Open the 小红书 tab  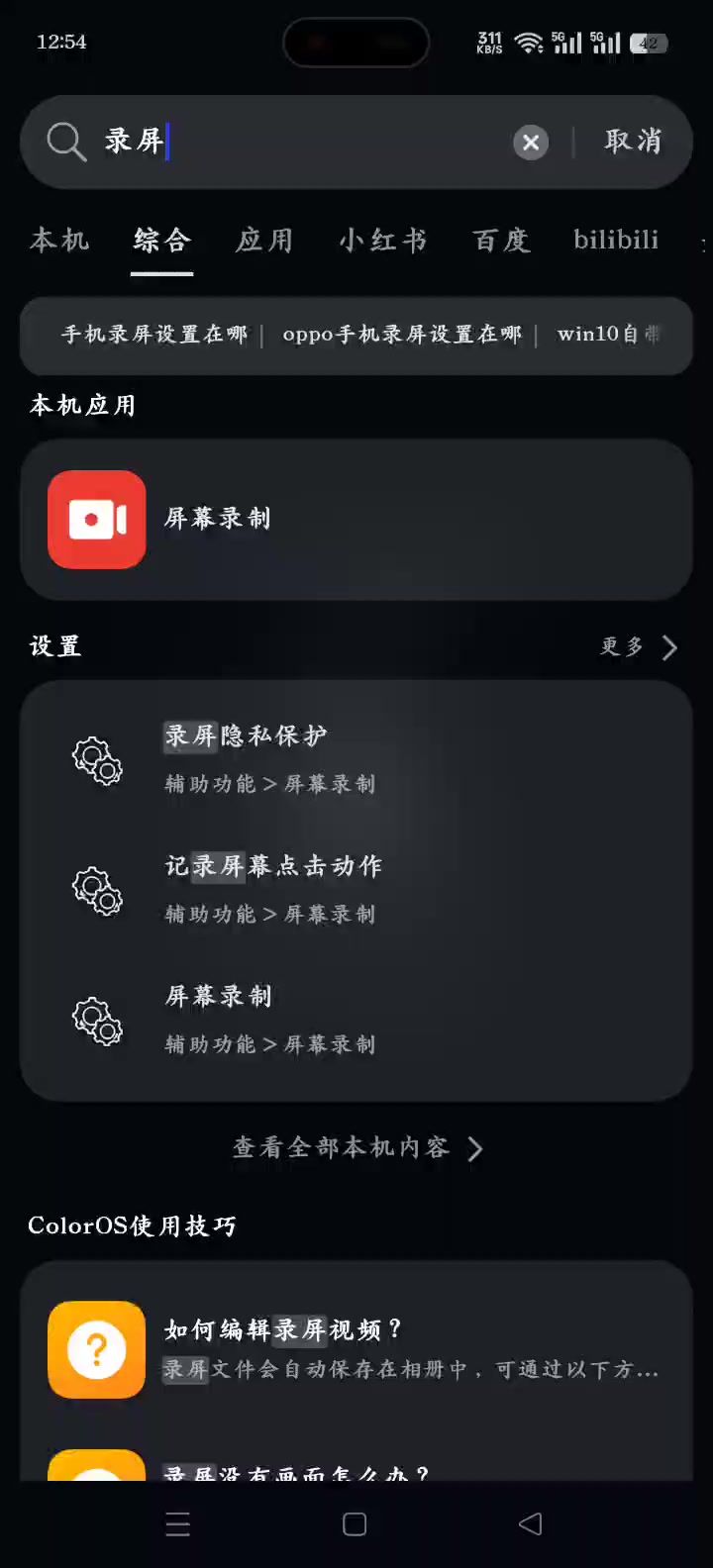[x=382, y=241]
